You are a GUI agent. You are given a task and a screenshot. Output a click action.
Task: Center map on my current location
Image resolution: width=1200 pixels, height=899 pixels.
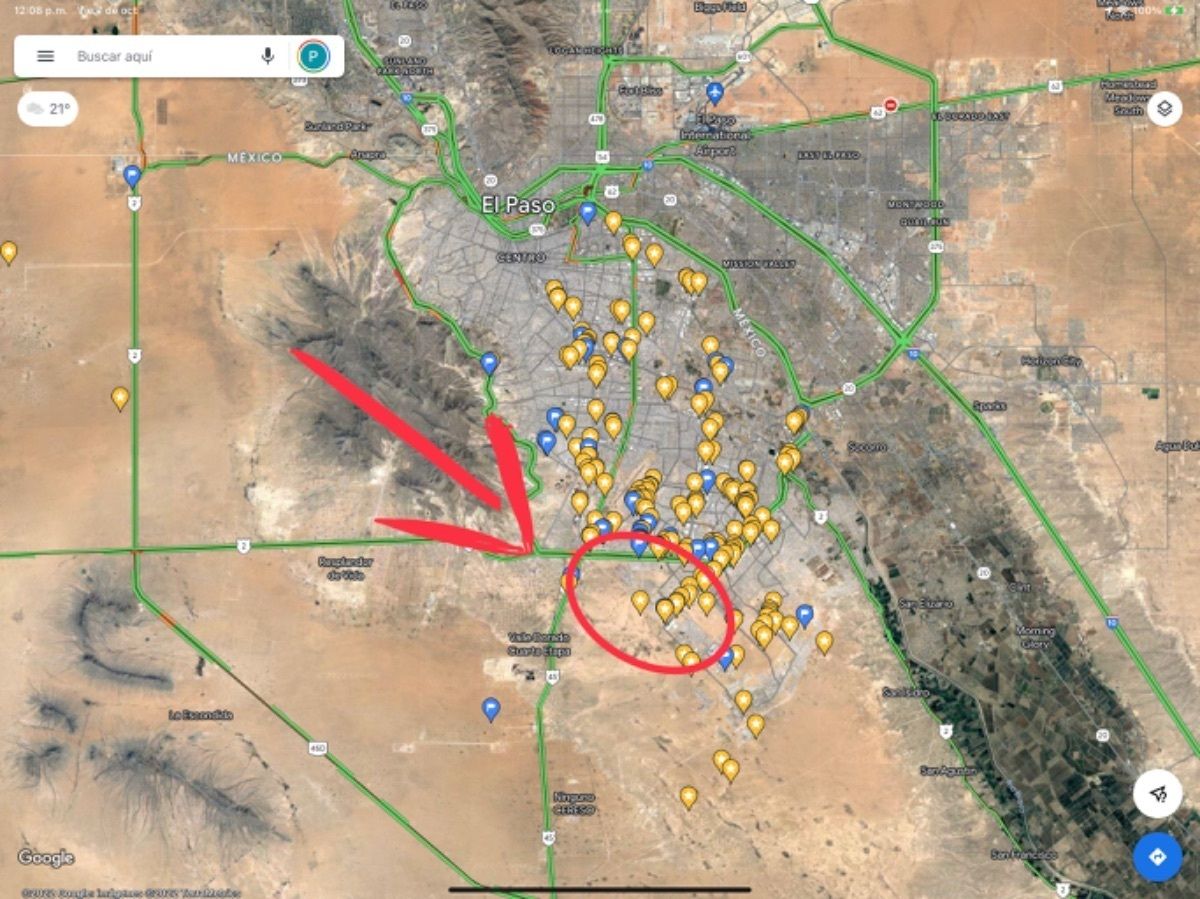1158,794
